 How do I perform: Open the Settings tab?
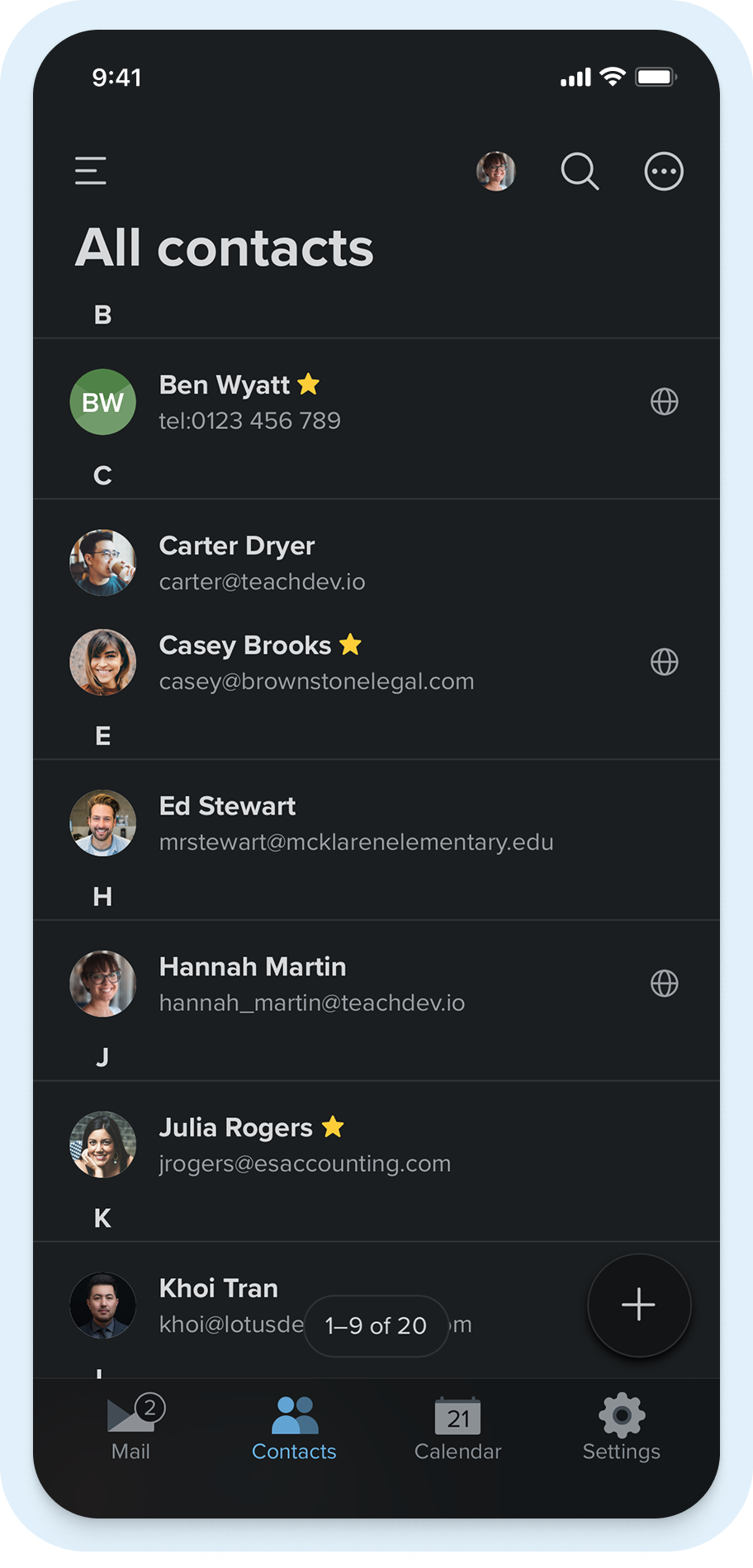tap(621, 1429)
